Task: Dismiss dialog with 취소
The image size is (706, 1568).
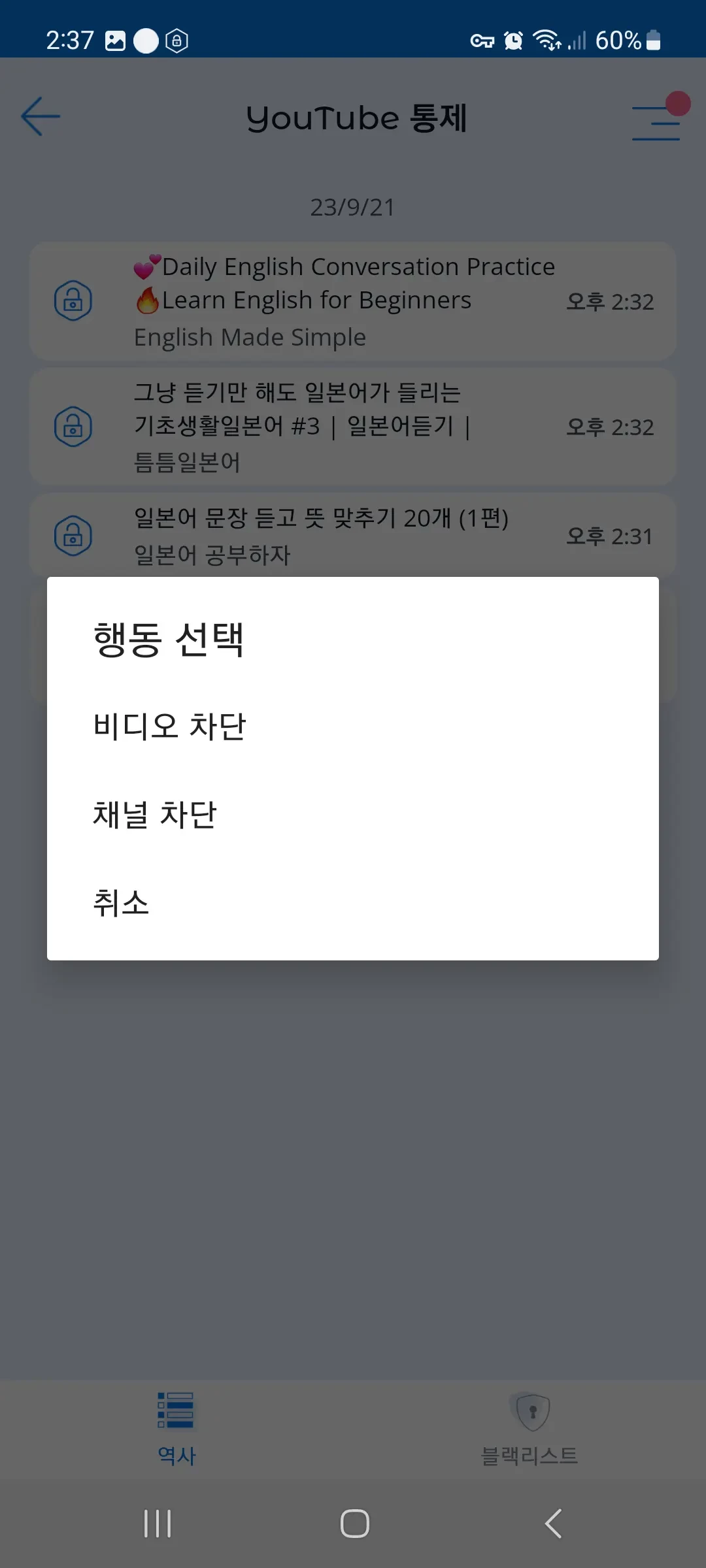Action: 122,903
